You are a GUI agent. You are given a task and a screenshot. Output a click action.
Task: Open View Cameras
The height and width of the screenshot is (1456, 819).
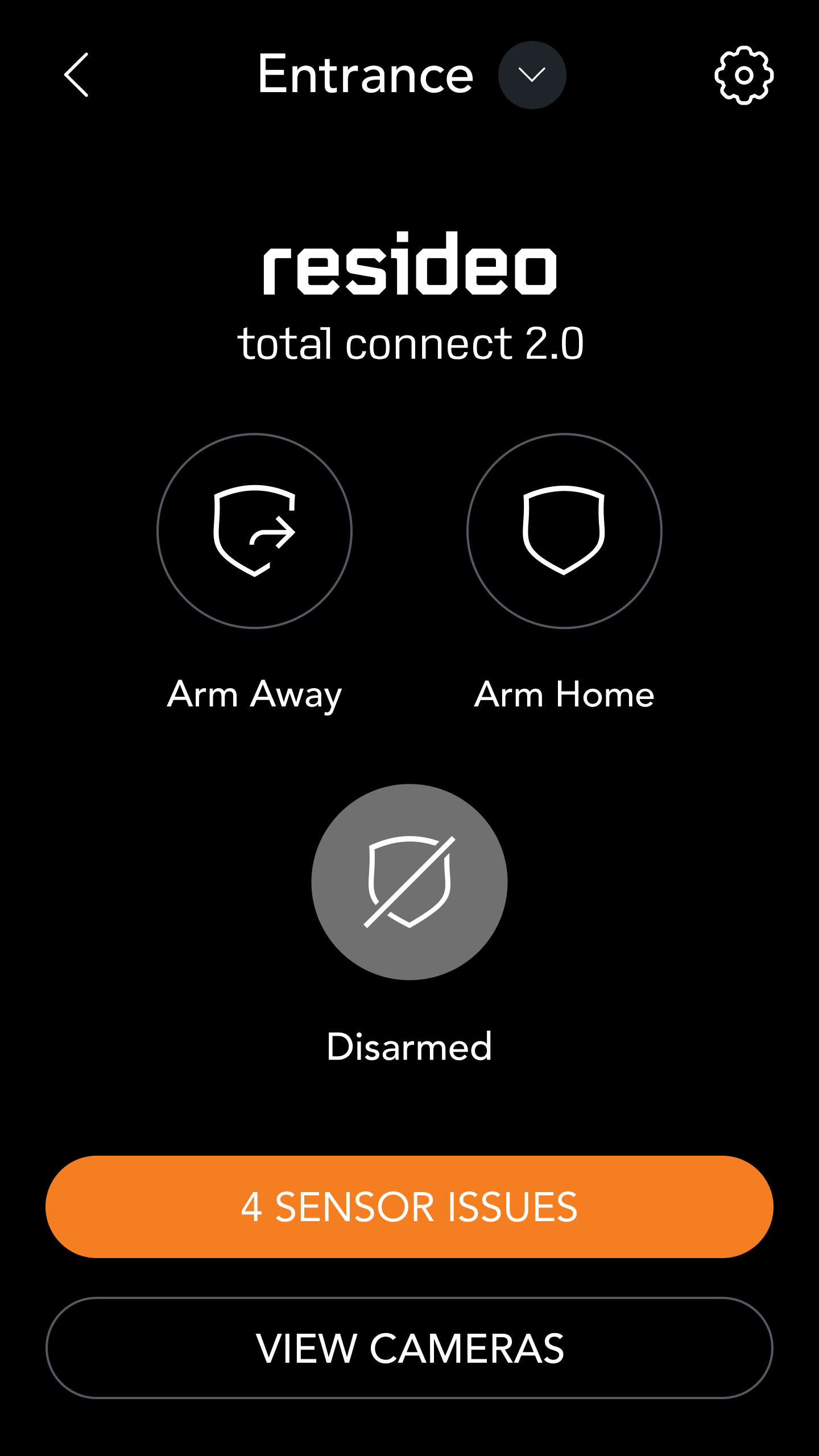(x=409, y=1348)
